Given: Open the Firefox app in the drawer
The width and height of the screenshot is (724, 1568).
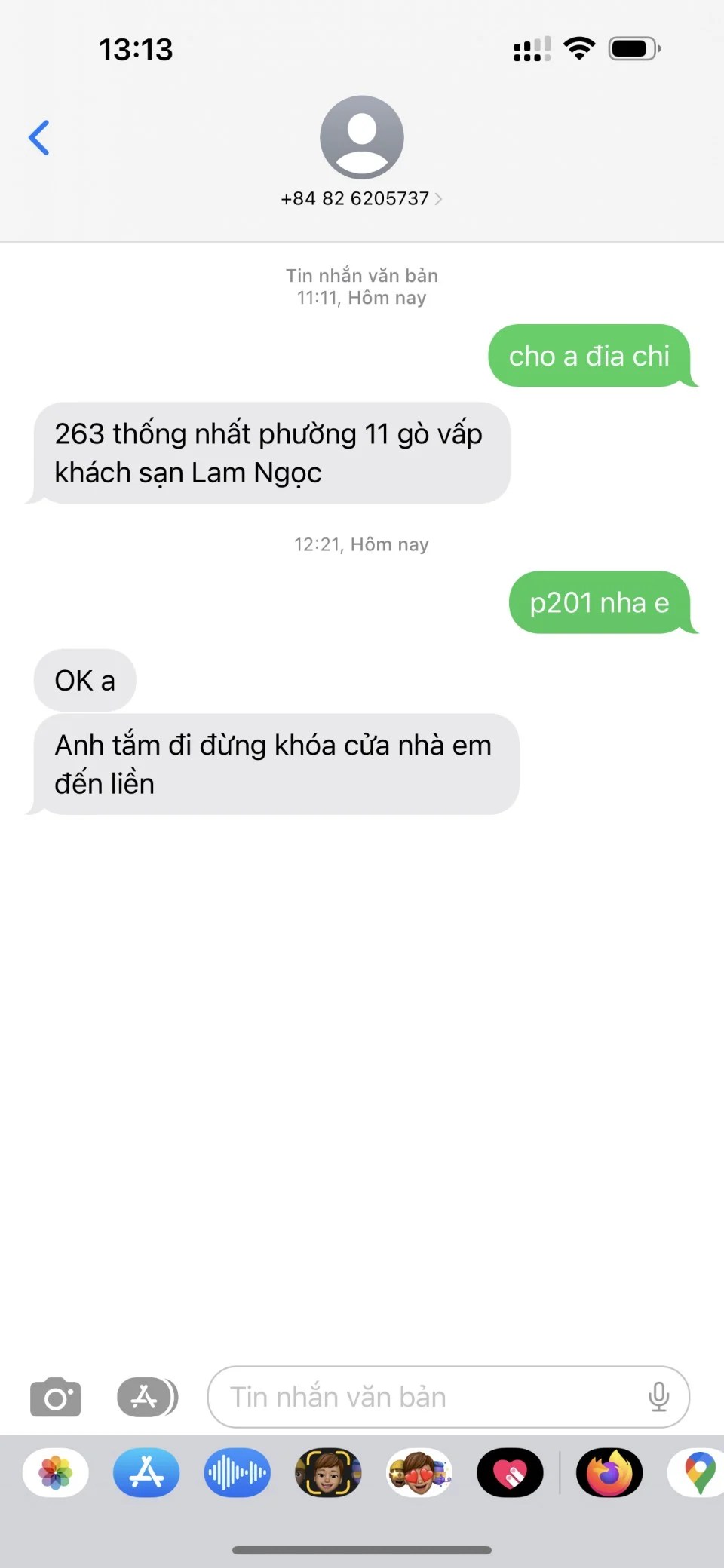Looking at the screenshot, I should coord(609,1472).
